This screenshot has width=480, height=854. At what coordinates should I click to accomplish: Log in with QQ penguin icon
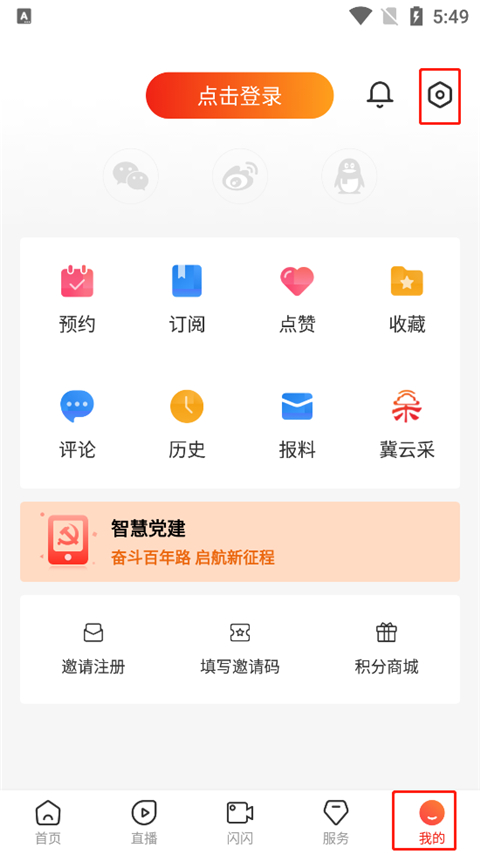point(349,176)
